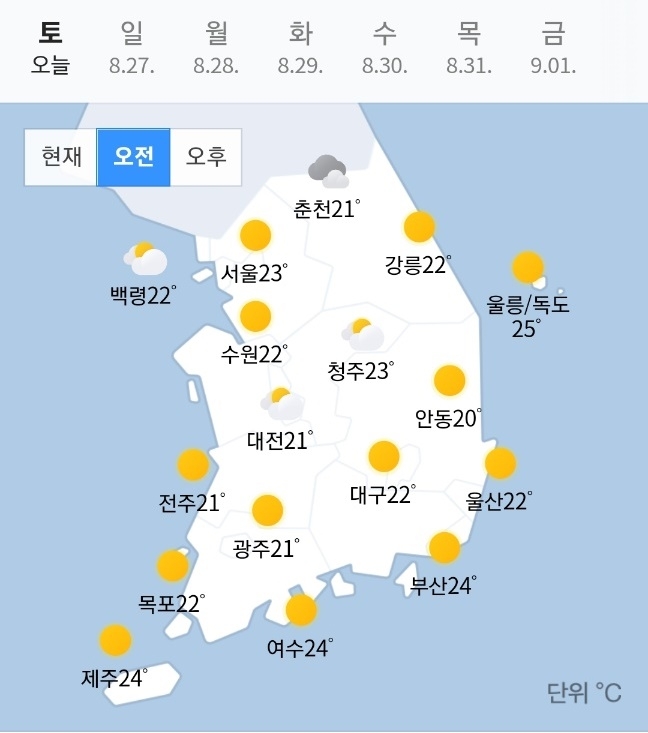648x733 pixels.
Task: View Wednesday 8.30 forecast
Action: tap(384, 50)
